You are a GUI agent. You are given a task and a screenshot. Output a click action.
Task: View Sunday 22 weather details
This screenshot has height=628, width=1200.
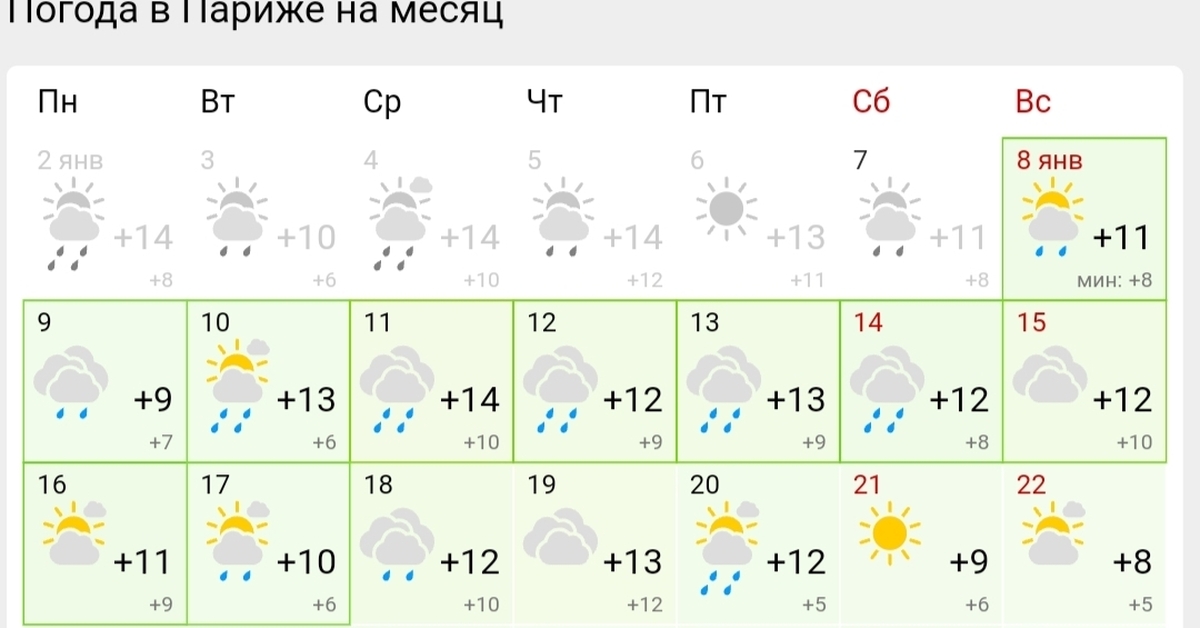pyautogui.click(x=1084, y=543)
